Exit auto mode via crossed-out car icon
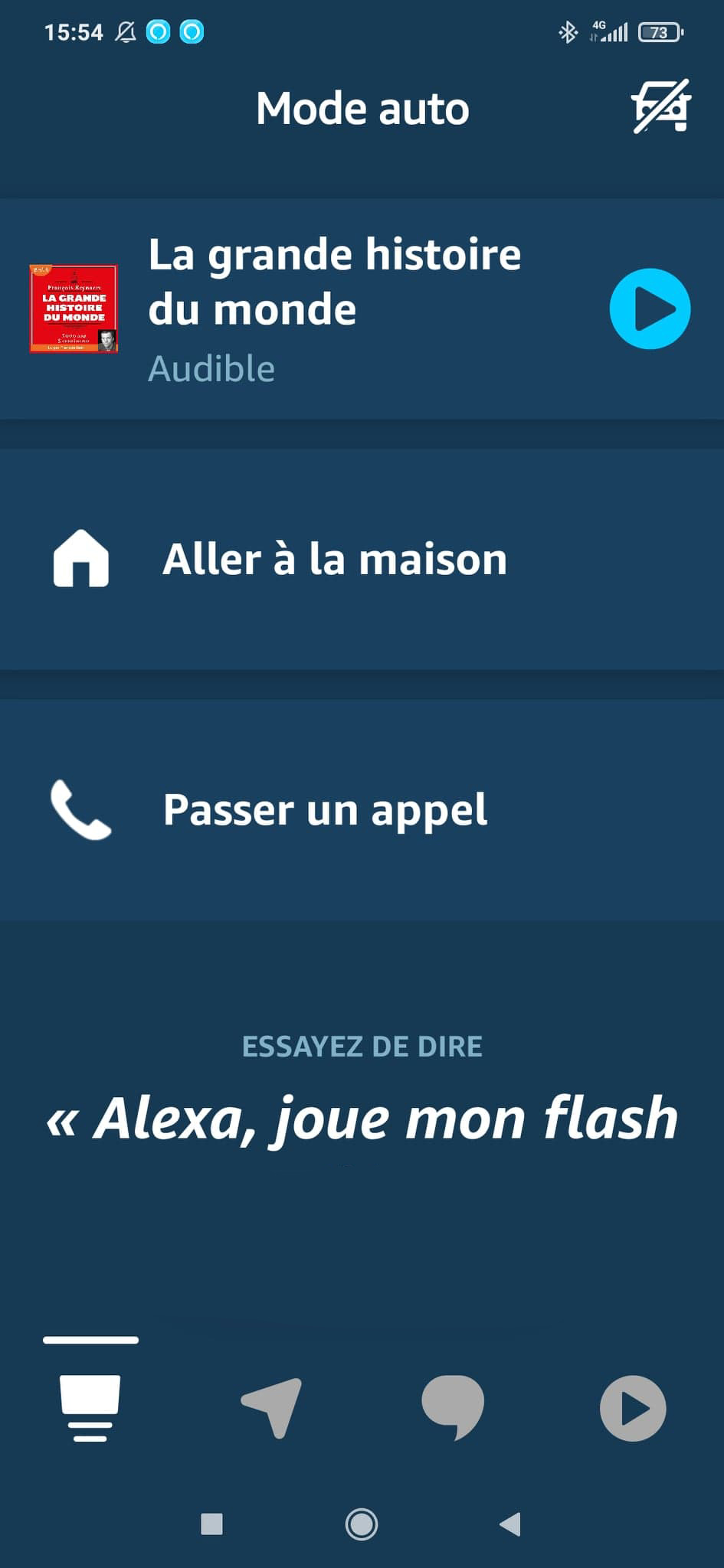Viewport: 724px width, 1568px height. coord(660,106)
